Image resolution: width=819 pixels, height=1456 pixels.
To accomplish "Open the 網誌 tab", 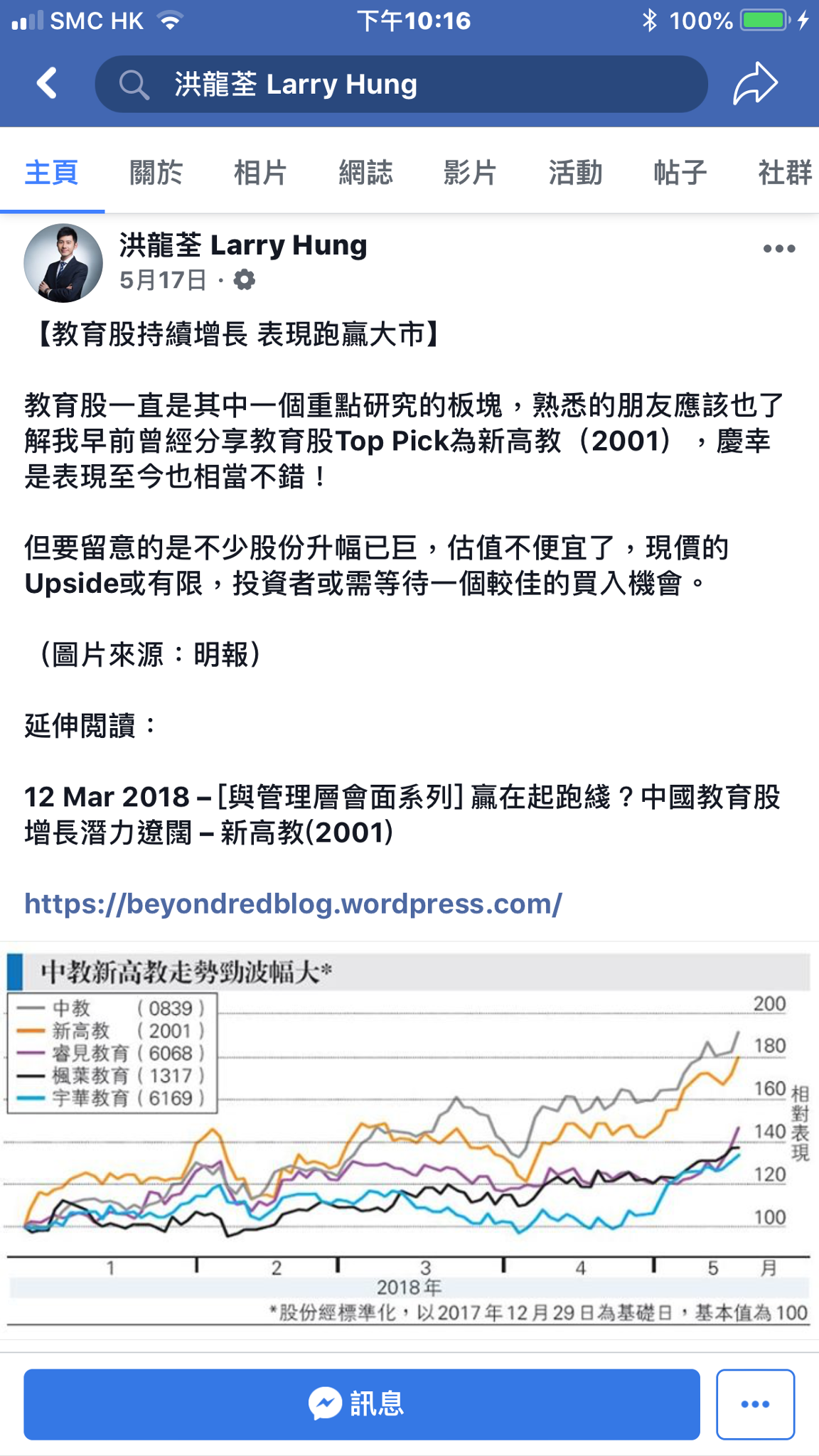I will [x=365, y=172].
